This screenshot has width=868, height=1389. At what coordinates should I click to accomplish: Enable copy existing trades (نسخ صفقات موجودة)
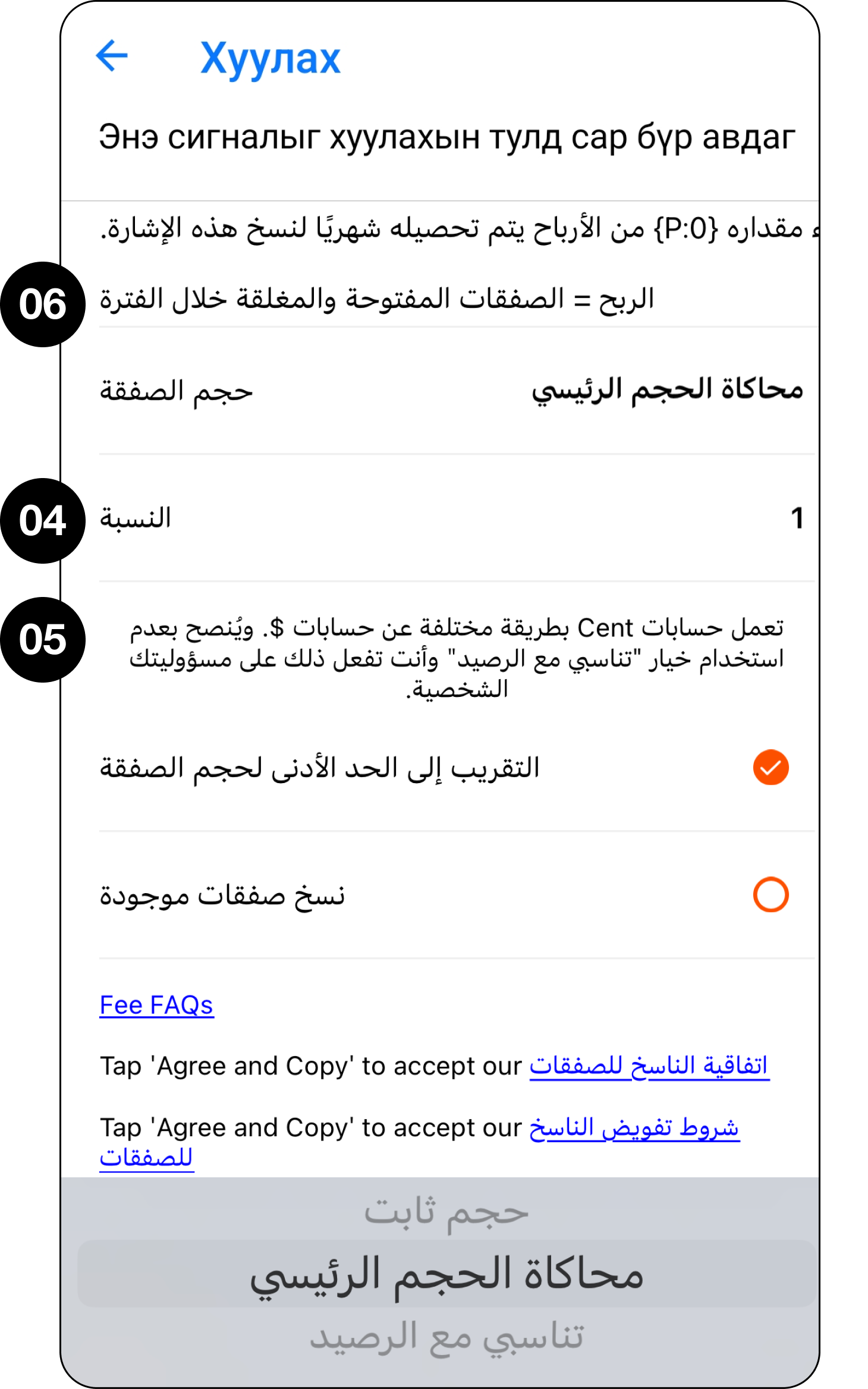tap(770, 895)
